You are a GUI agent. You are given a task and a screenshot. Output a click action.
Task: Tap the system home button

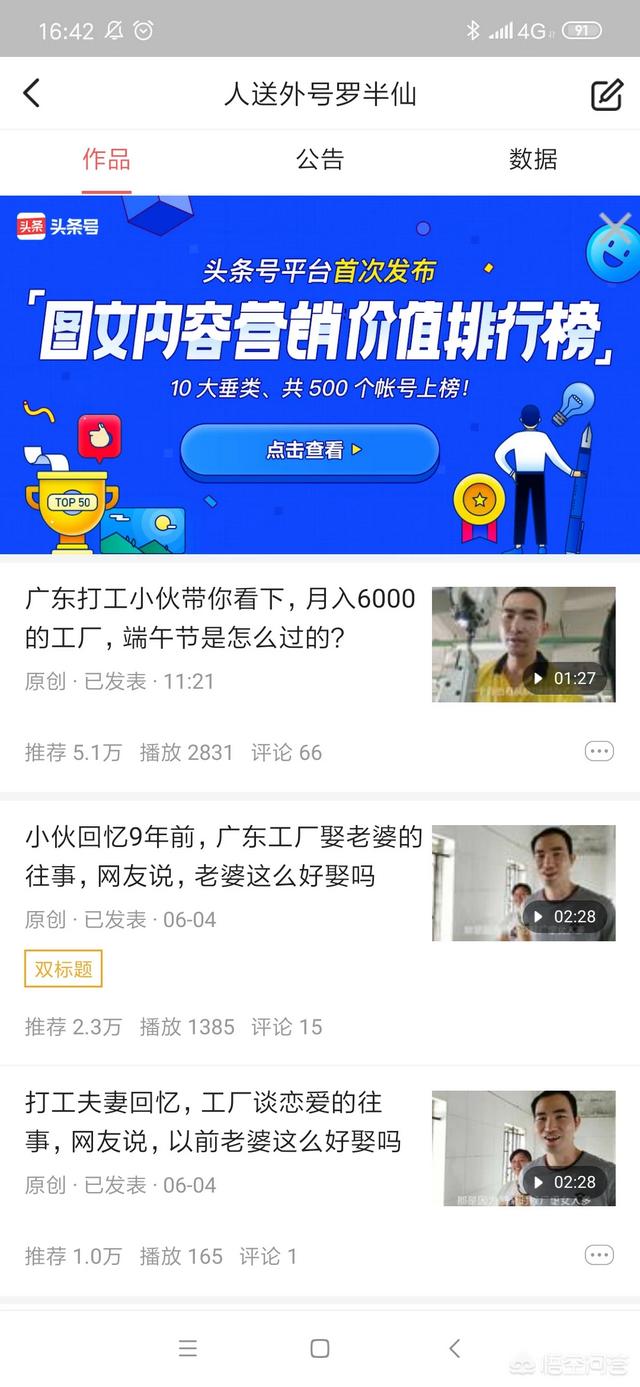click(x=320, y=1348)
